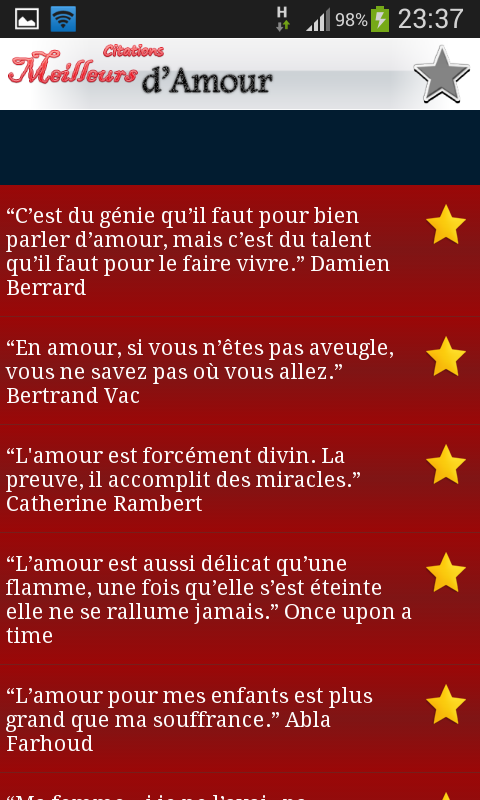Open the Damien Berrard quote
The height and width of the screenshot is (800, 480).
(x=240, y=251)
